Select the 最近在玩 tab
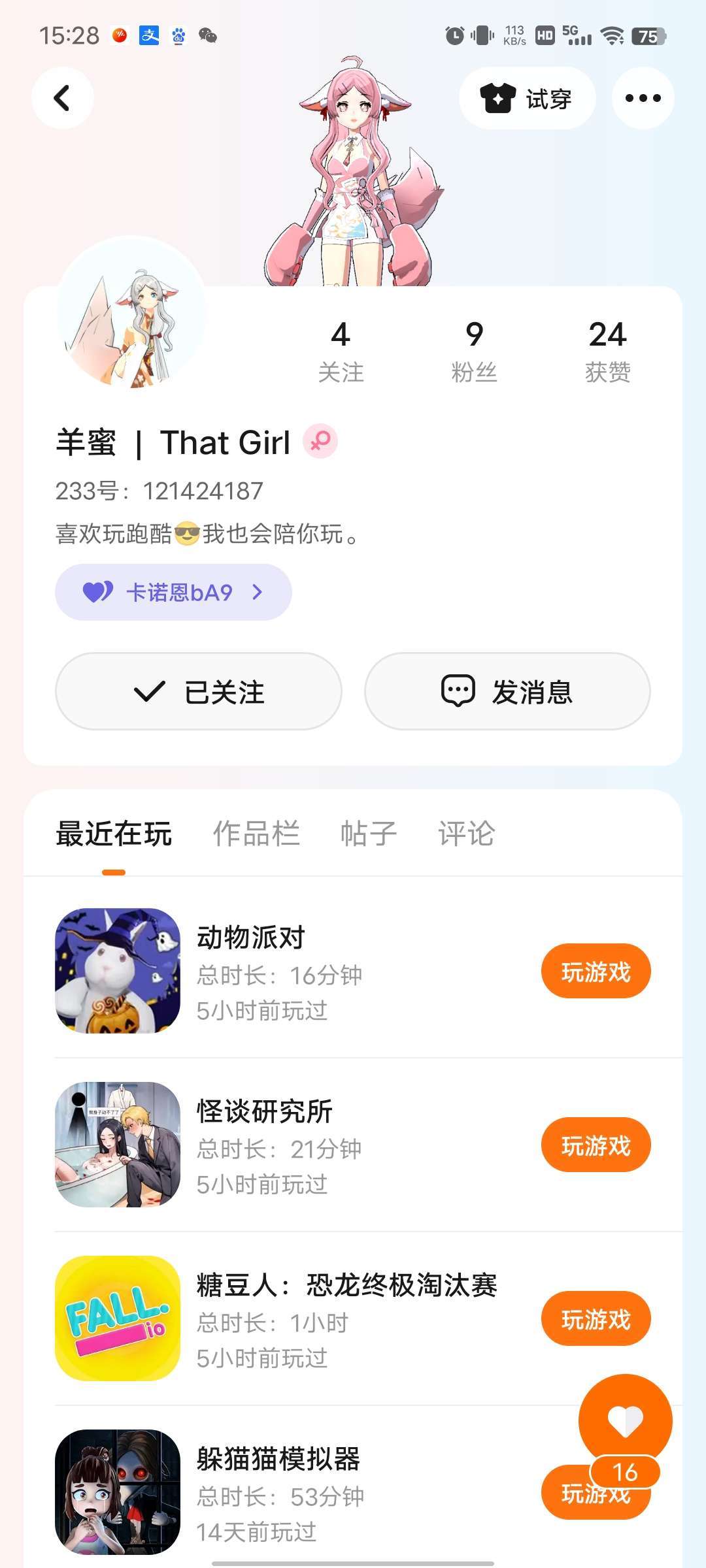Screen dimensions: 706x1568 tap(114, 834)
